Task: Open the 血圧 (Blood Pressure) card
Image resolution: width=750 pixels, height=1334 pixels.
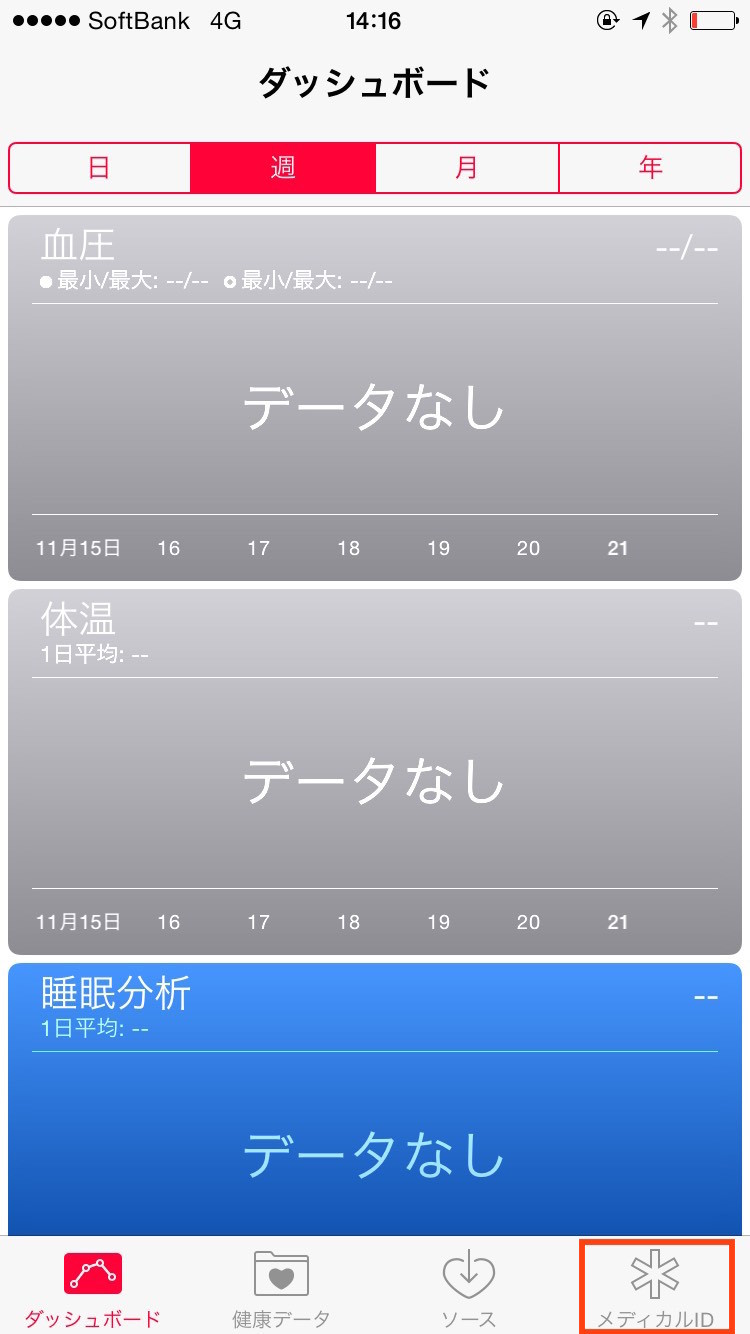Action: click(375, 400)
